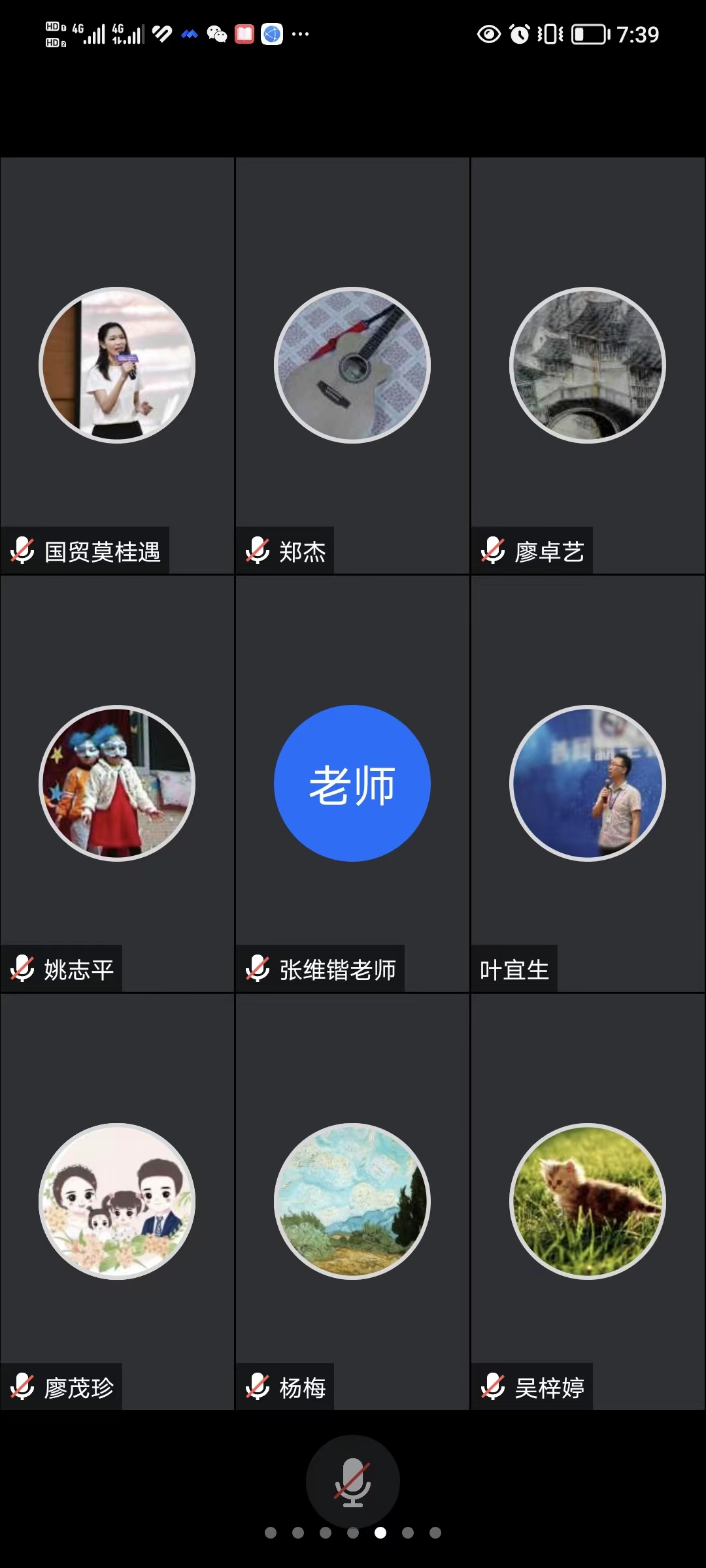Open 吴梓婷's participant tile
The image size is (706, 1568).
click(x=588, y=1201)
